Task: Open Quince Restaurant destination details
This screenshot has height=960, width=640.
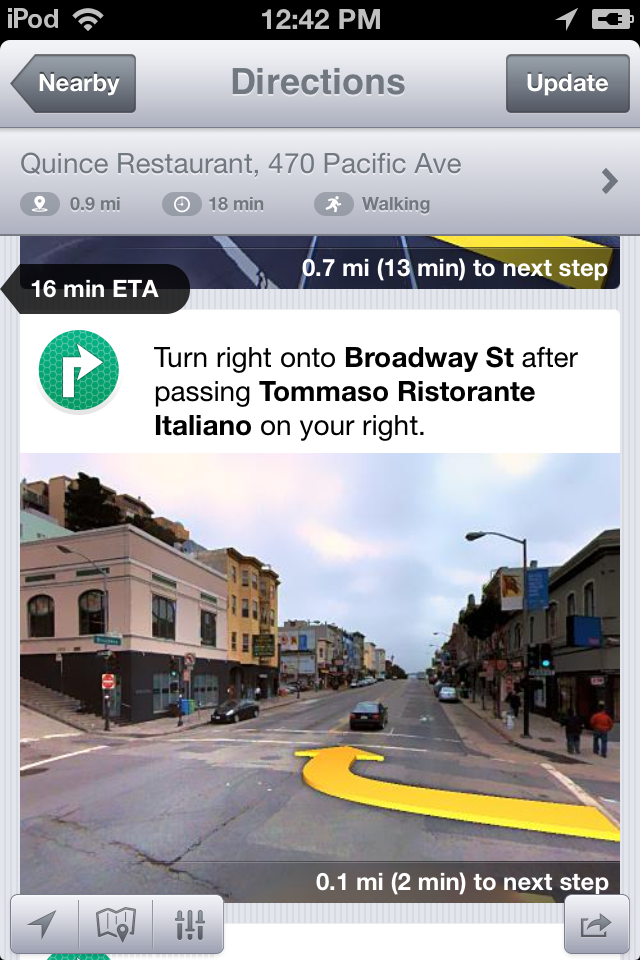Action: pyautogui.click(x=320, y=182)
